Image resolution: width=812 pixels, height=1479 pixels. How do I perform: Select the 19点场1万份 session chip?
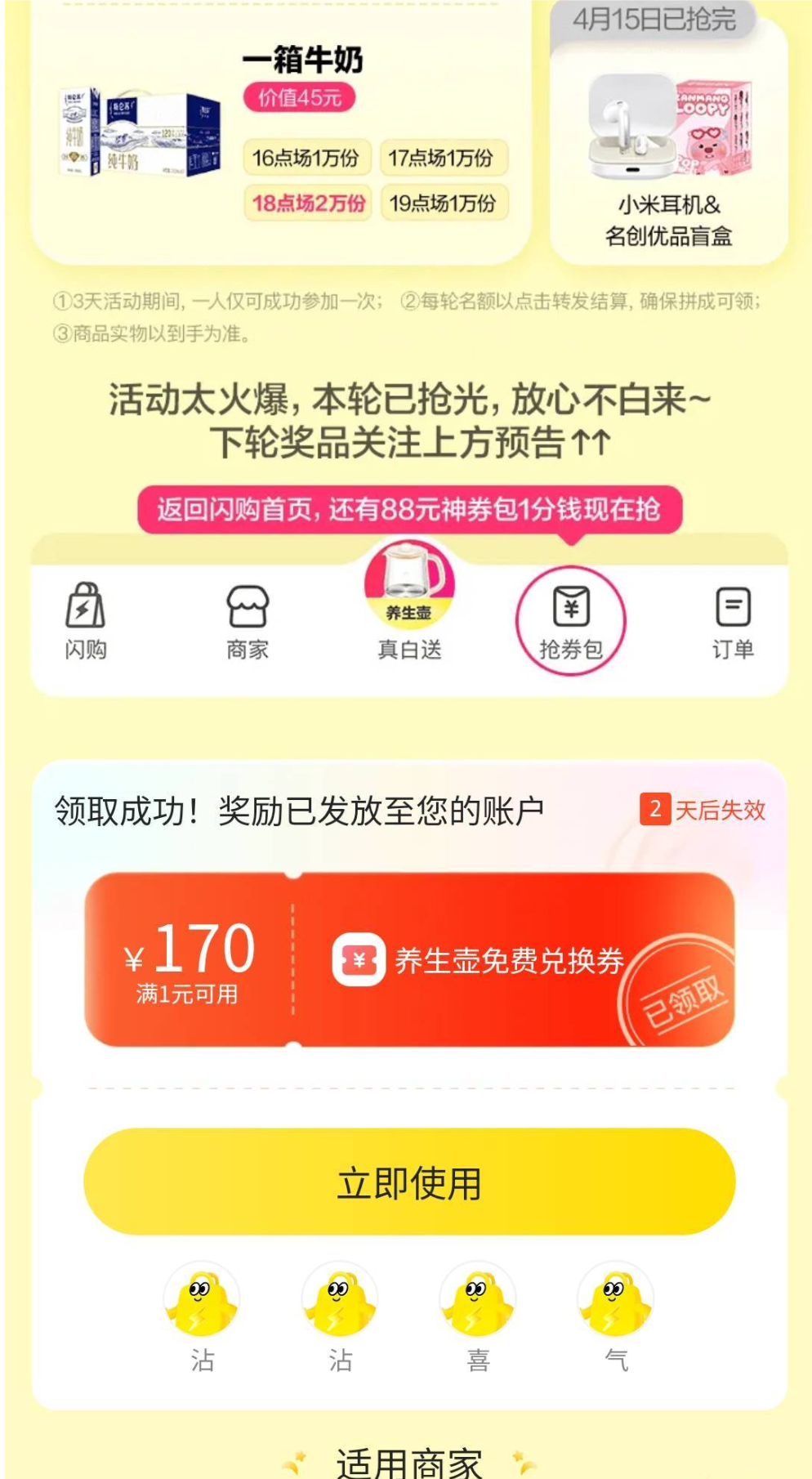442,203
